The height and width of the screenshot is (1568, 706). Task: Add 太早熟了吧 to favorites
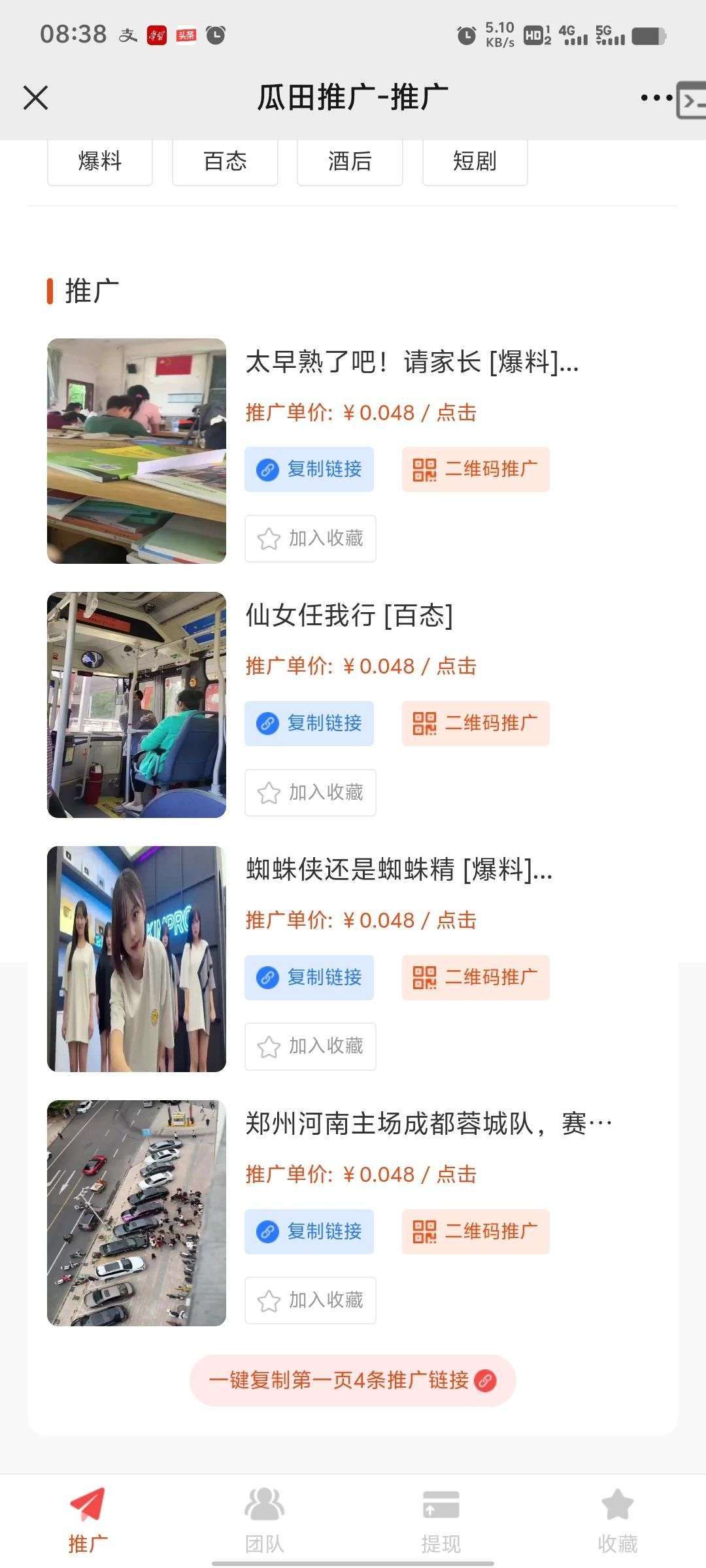(x=311, y=538)
